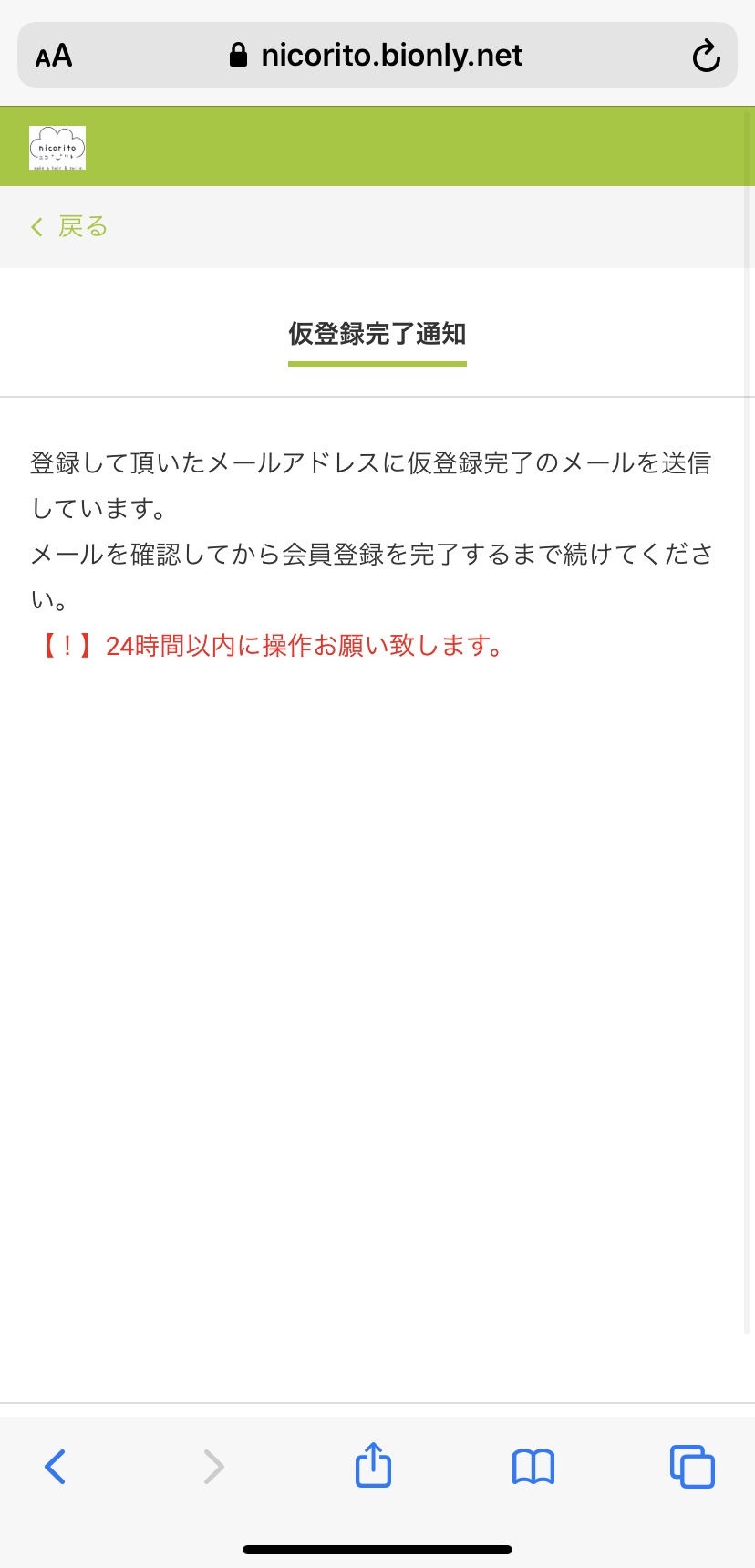Go back using the 戻る link
This screenshot has width=755, height=1568.
pos(69,226)
